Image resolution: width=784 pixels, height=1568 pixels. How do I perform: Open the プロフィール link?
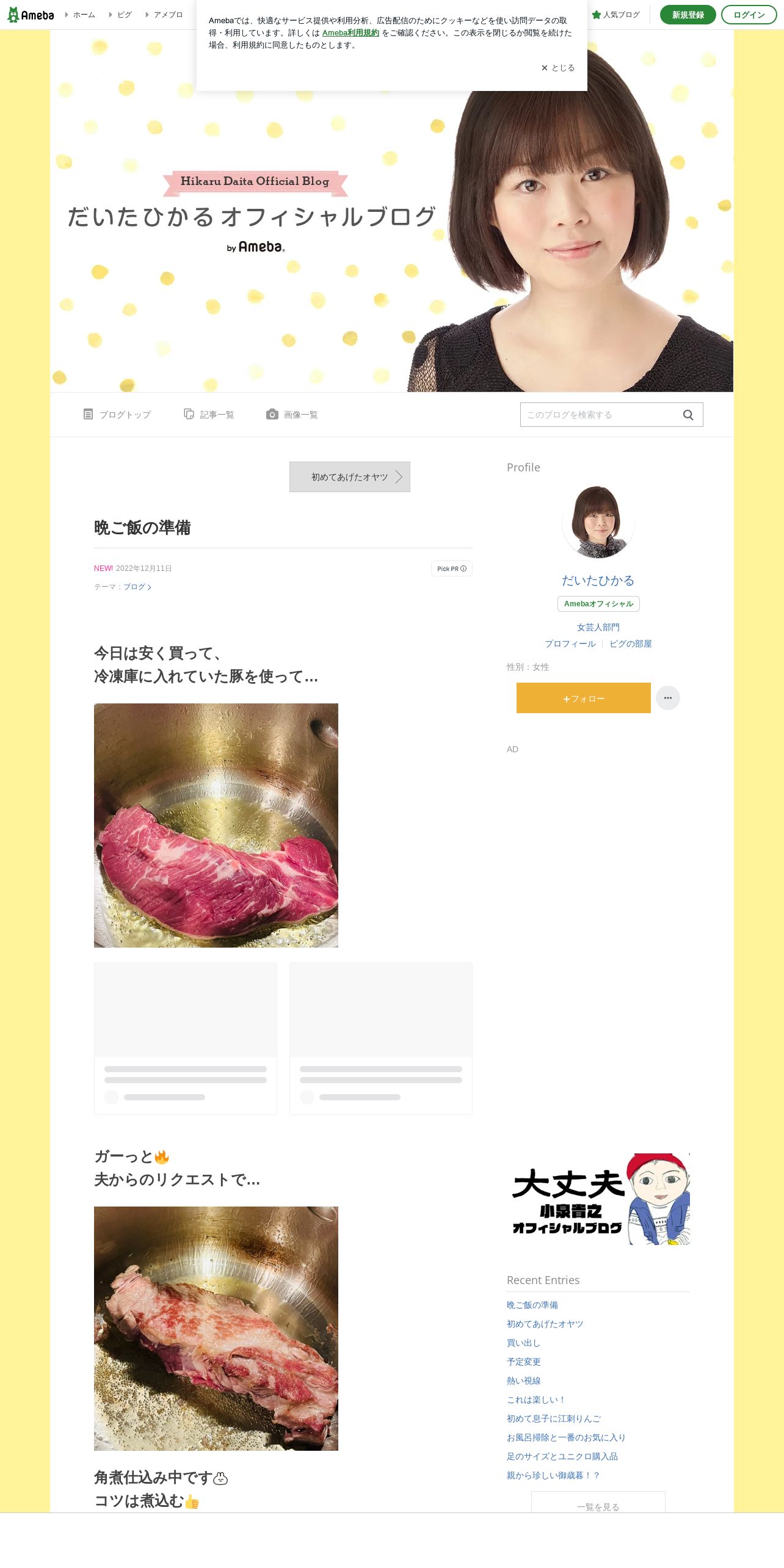pos(570,644)
